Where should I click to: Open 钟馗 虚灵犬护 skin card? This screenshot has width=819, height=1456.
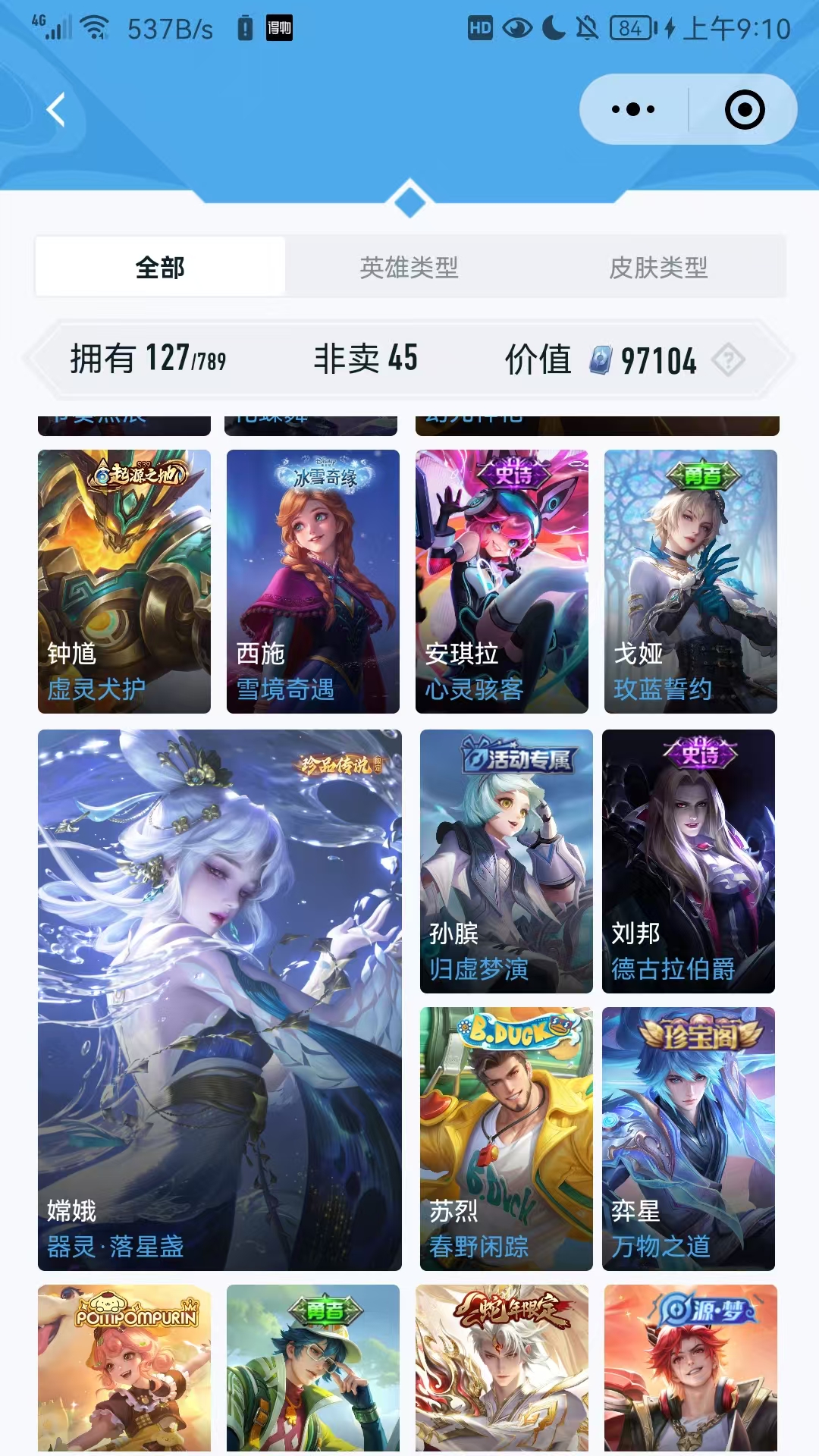(124, 581)
